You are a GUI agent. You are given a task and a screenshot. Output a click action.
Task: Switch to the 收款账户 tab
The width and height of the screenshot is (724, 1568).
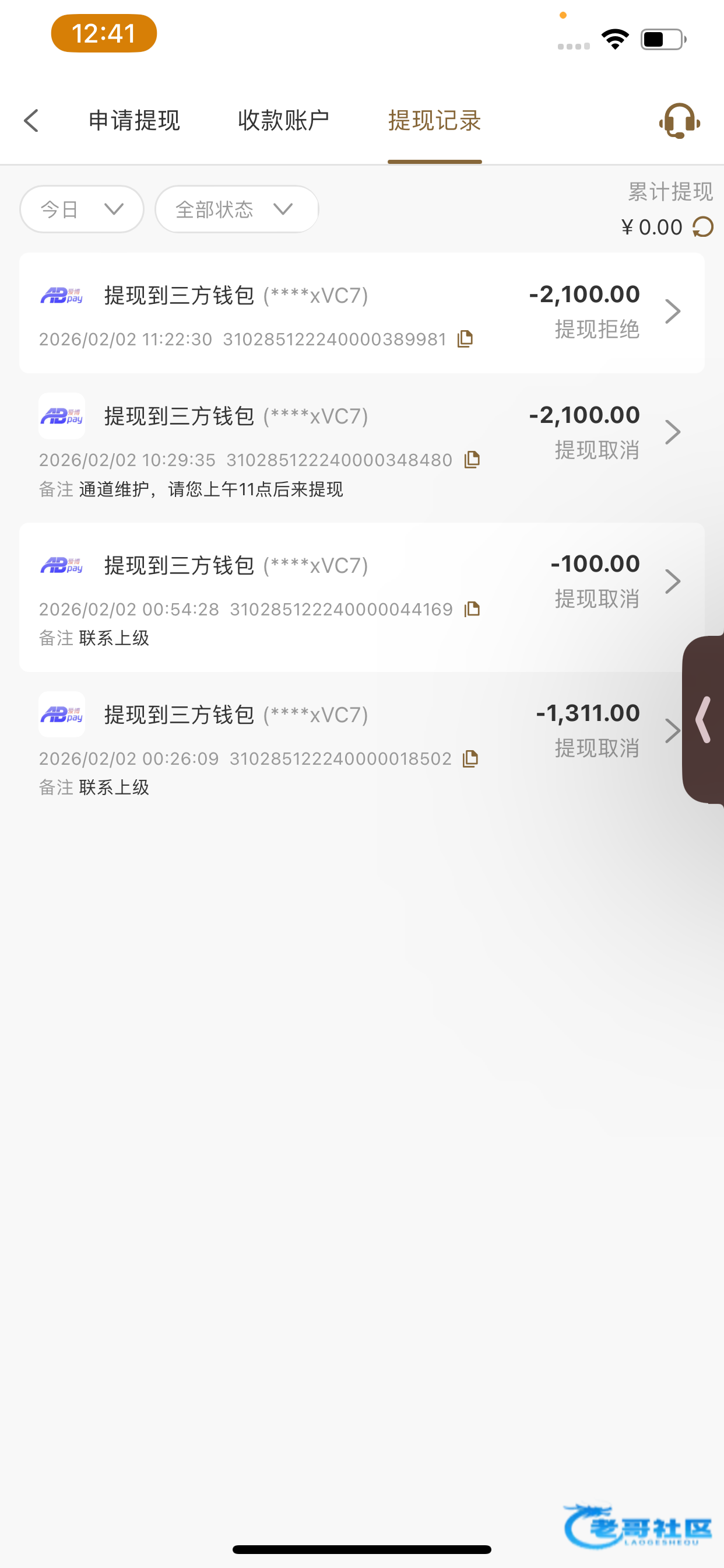pyautogui.click(x=283, y=121)
